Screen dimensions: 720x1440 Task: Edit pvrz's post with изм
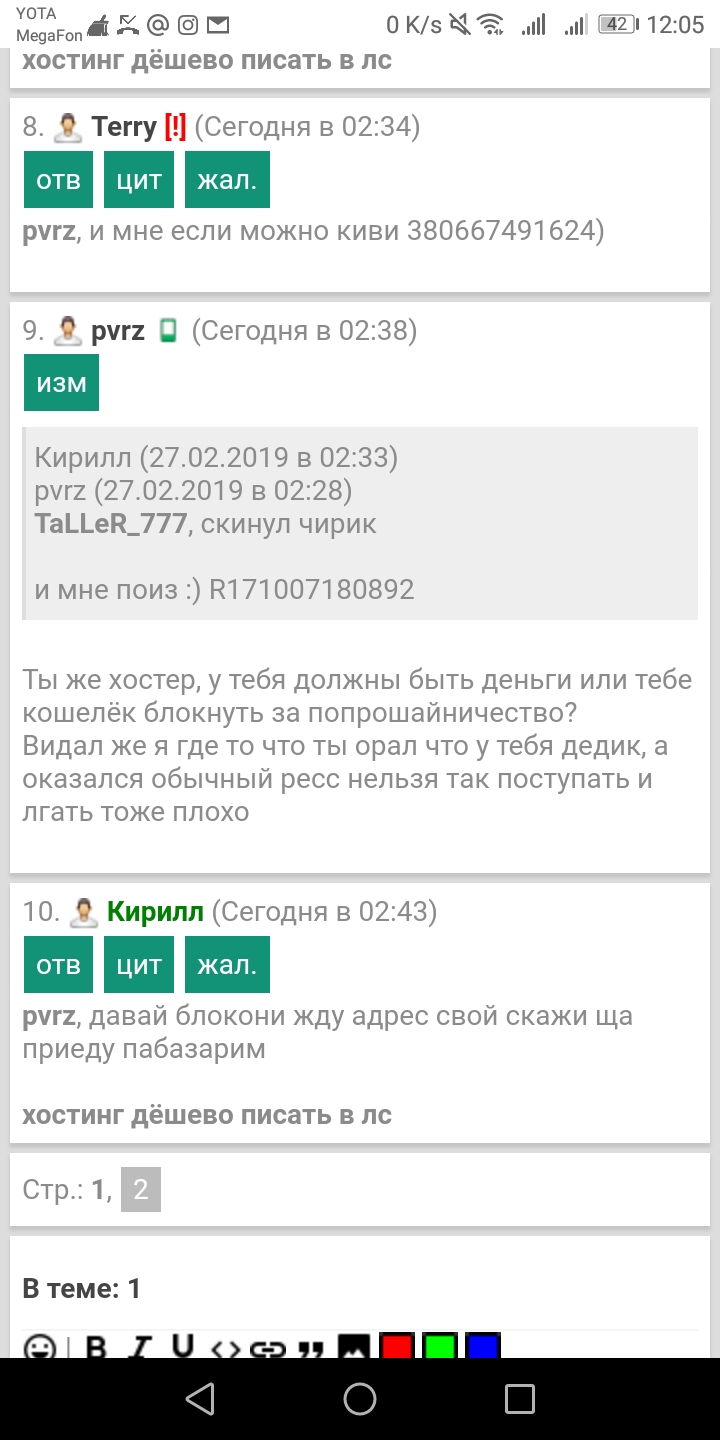pyautogui.click(x=61, y=383)
